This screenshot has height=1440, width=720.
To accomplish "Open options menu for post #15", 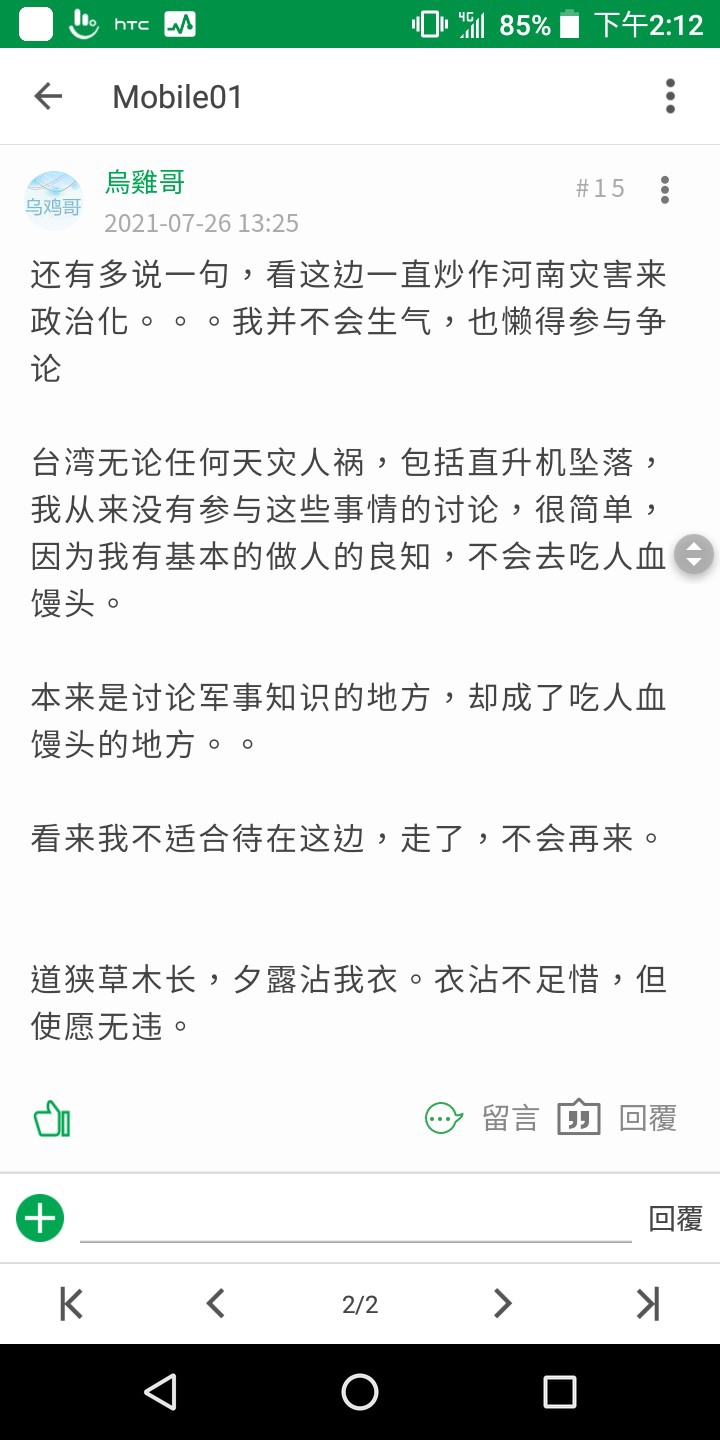I will click(665, 189).
